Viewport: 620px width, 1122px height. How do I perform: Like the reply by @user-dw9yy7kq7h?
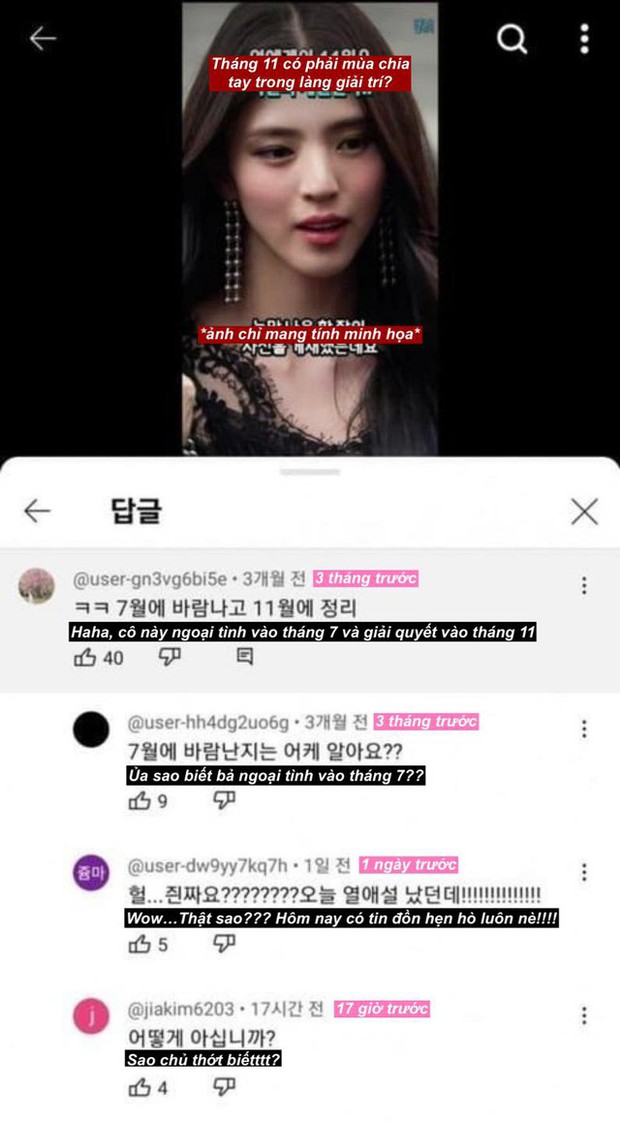click(140, 943)
